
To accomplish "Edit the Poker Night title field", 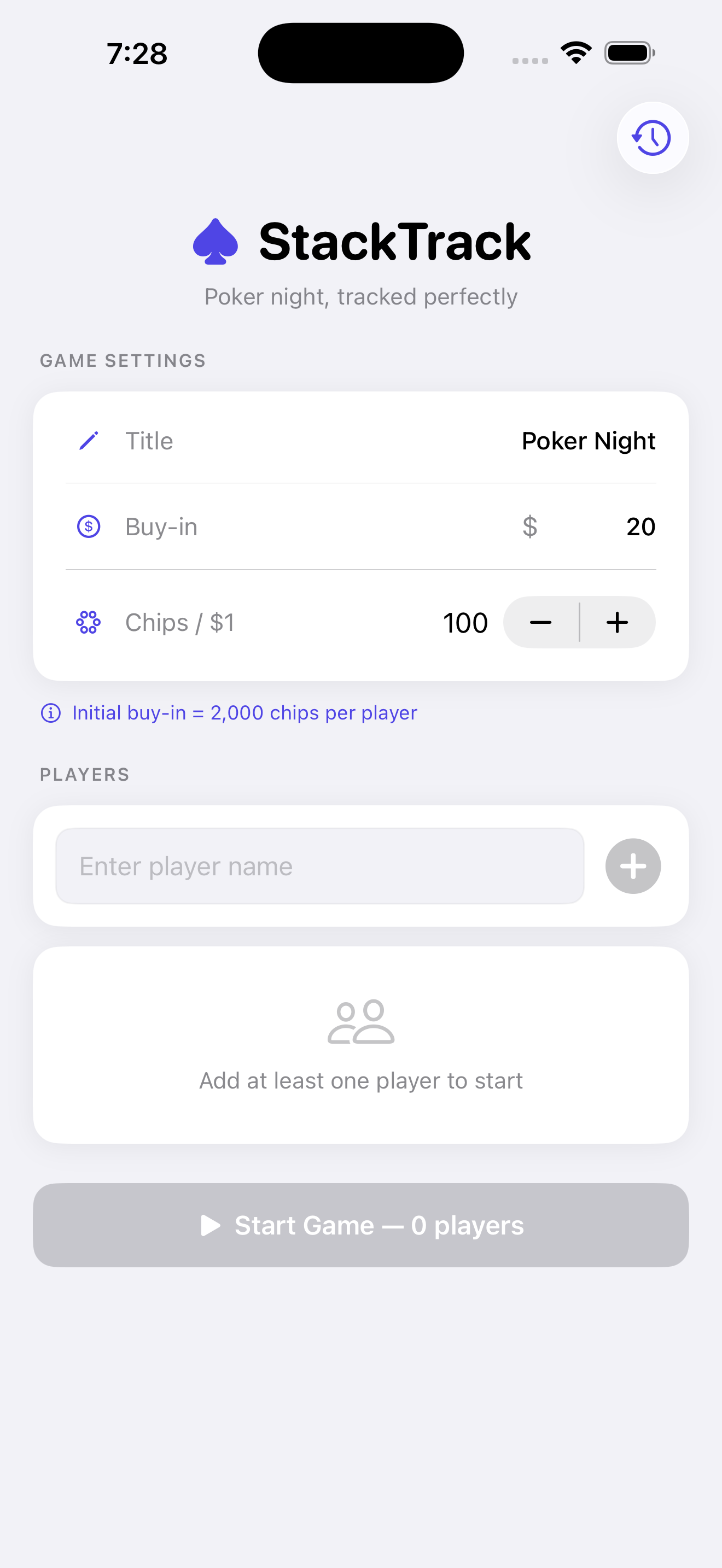I will [x=587, y=441].
